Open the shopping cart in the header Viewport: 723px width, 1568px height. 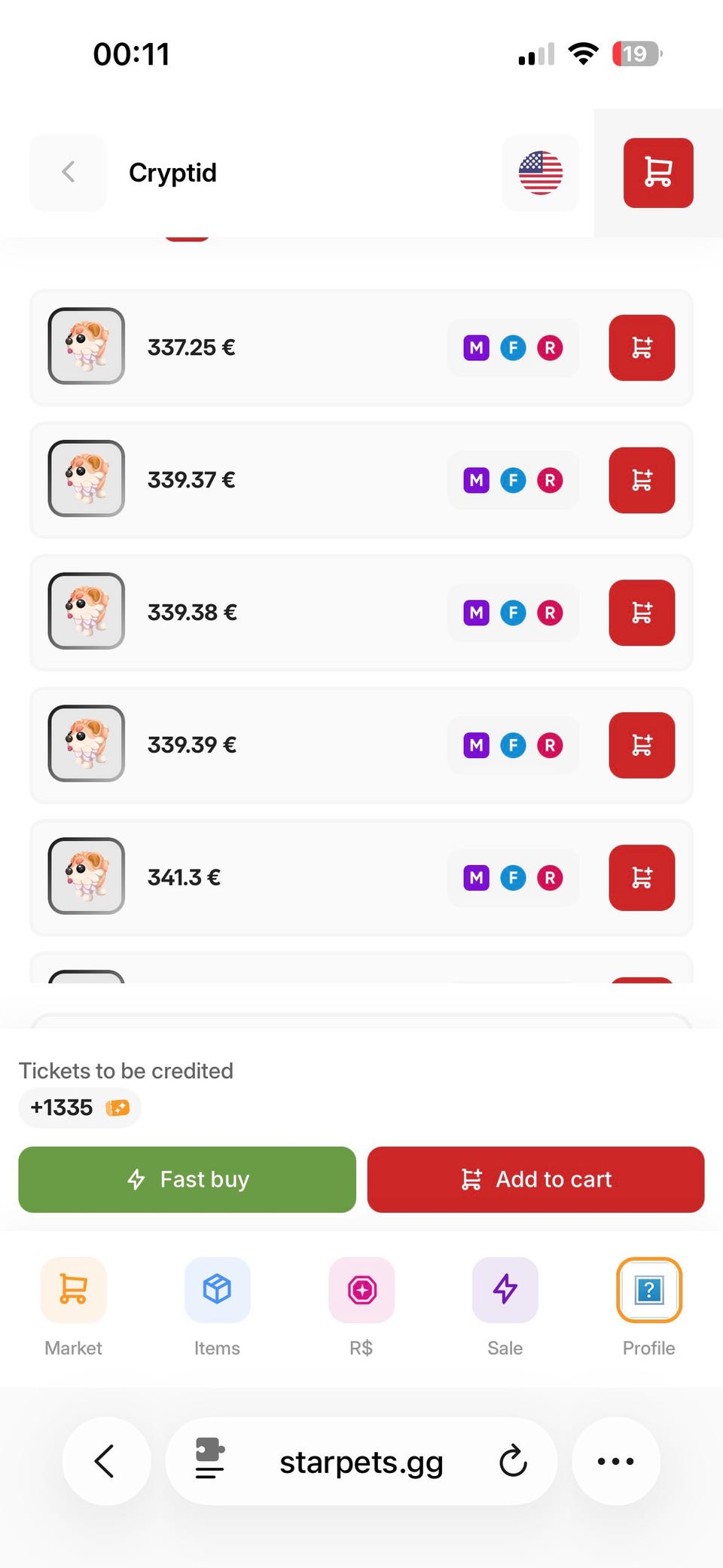(x=657, y=173)
